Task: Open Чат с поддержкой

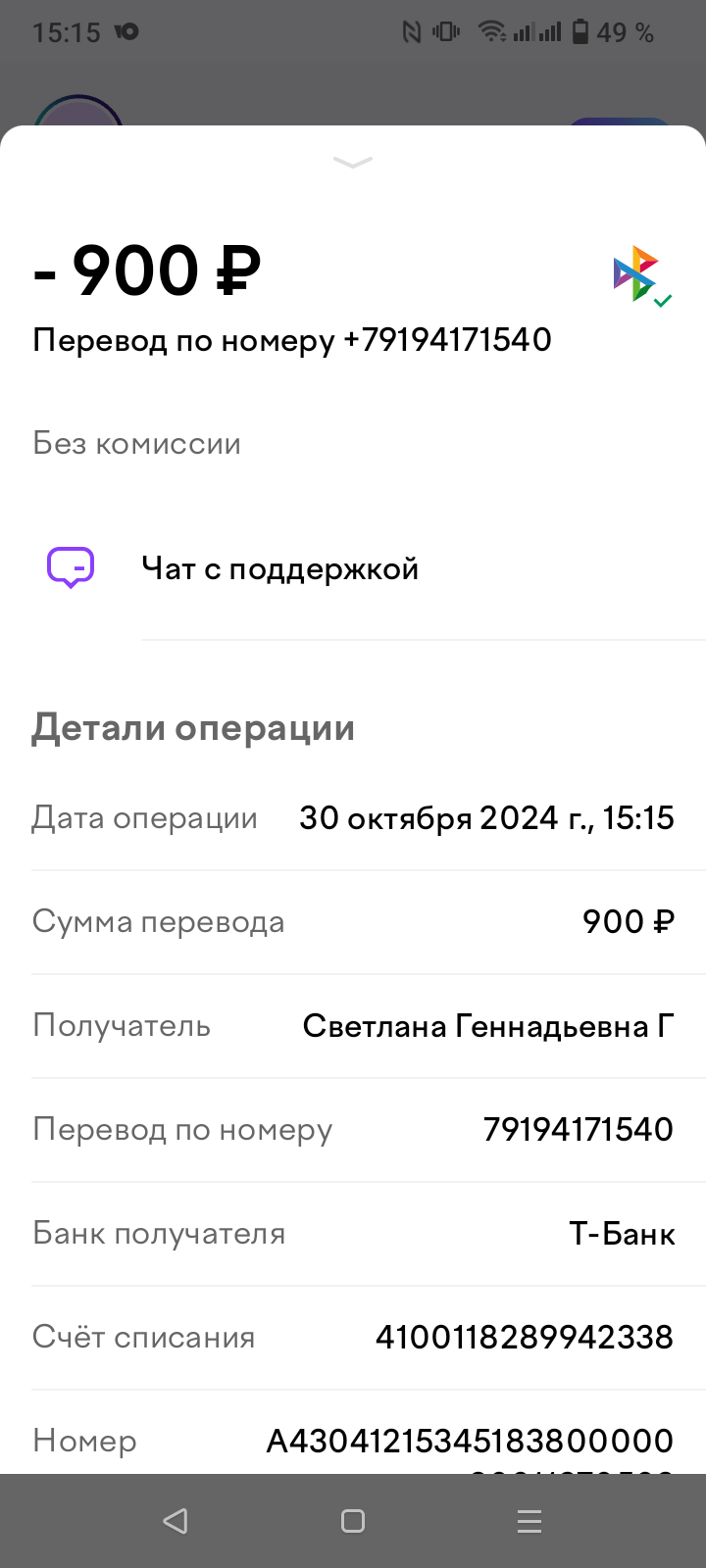Action: (280, 568)
